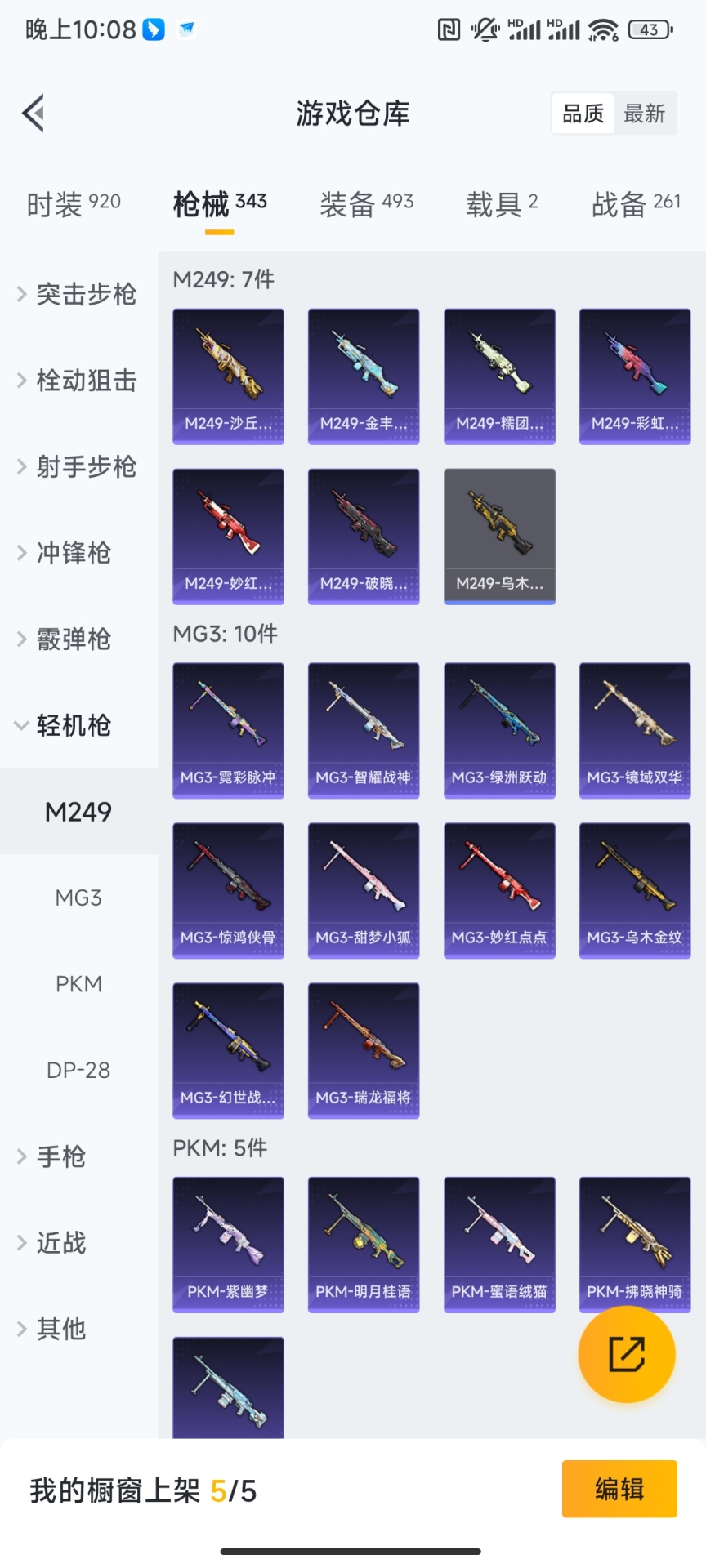The image size is (706, 1568).
Task: View the MG3-甜梦小狐 skin
Action: pyautogui.click(x=364, y=890)
